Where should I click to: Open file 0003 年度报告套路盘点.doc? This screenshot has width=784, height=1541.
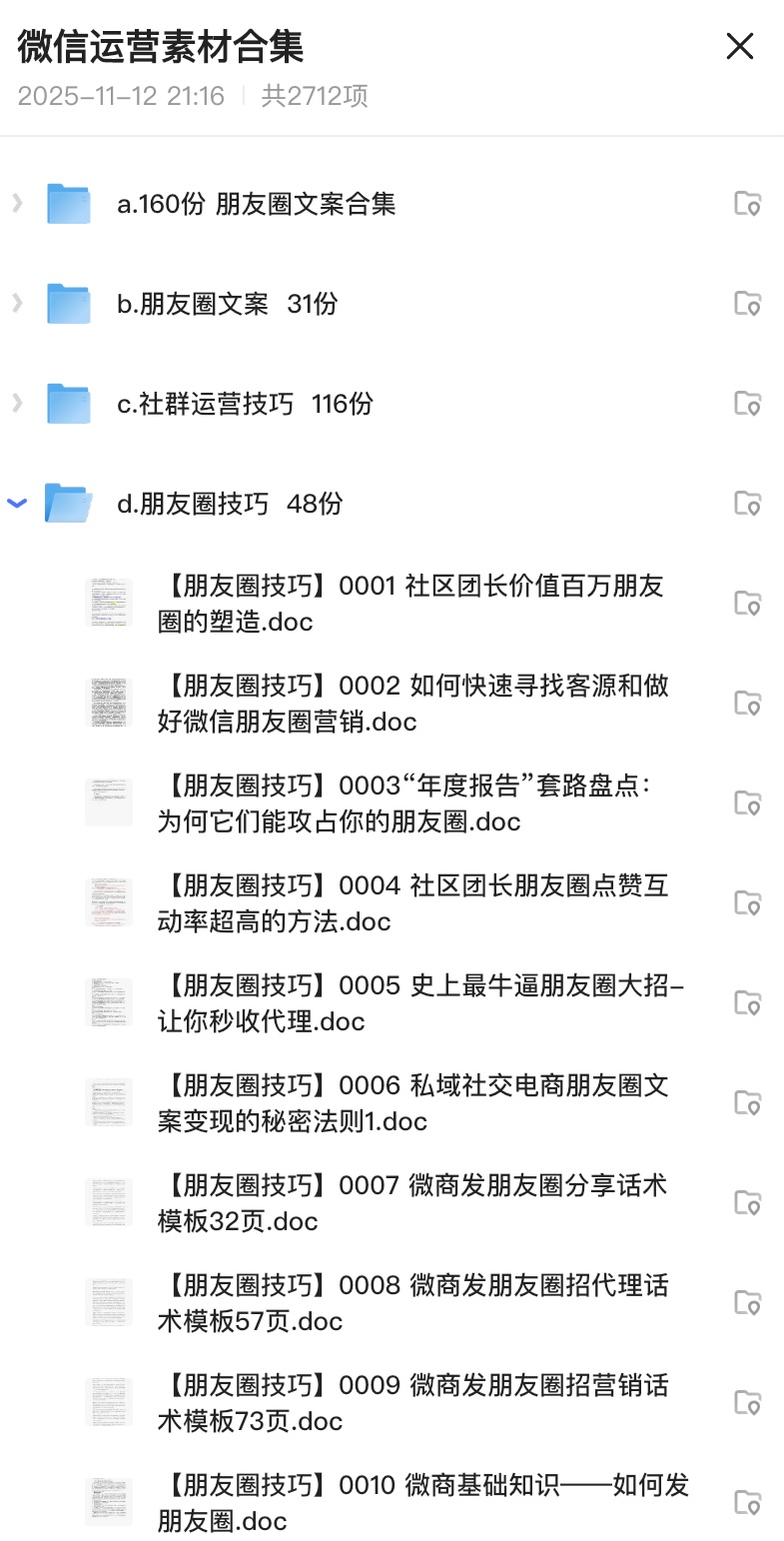pyautogui.click(x=410, y=803)
